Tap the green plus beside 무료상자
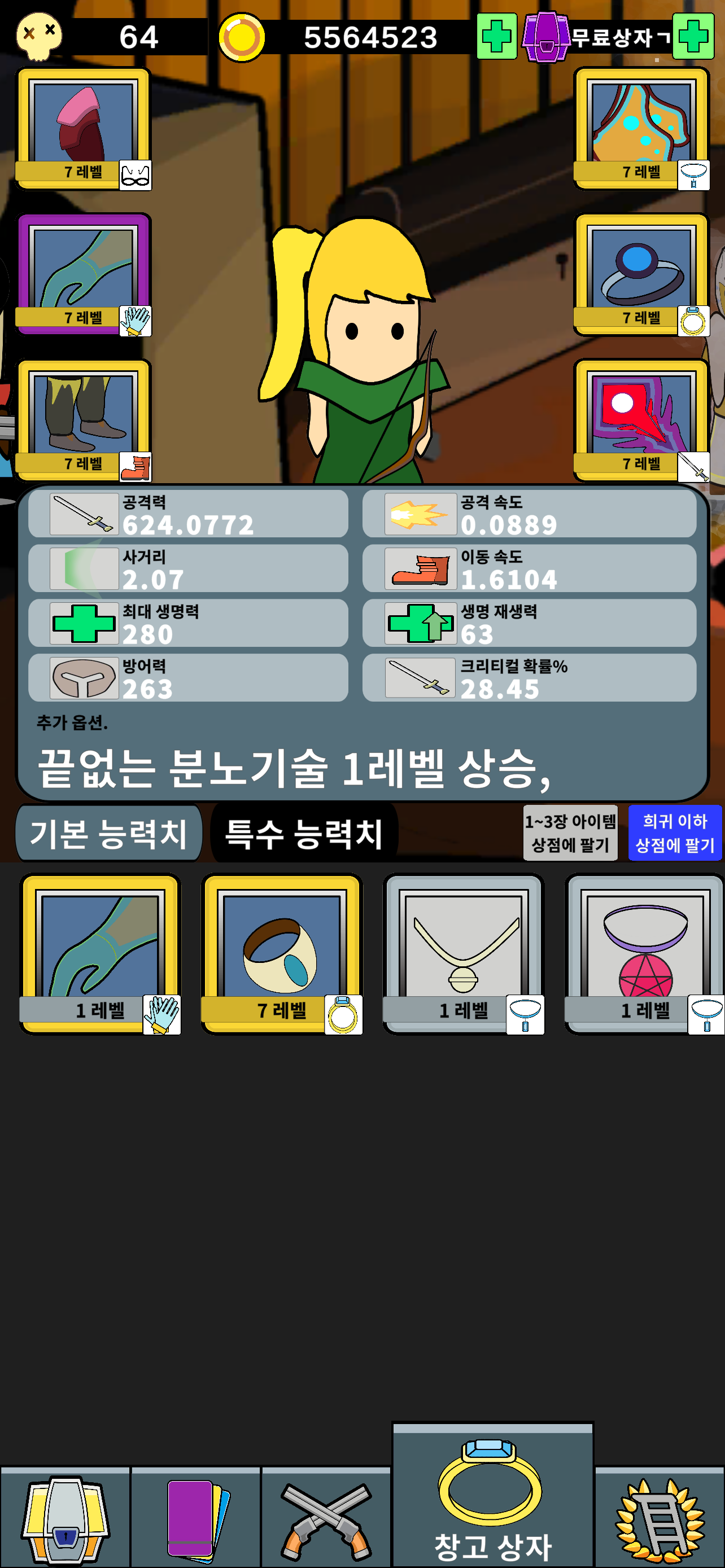 (693, 37)
